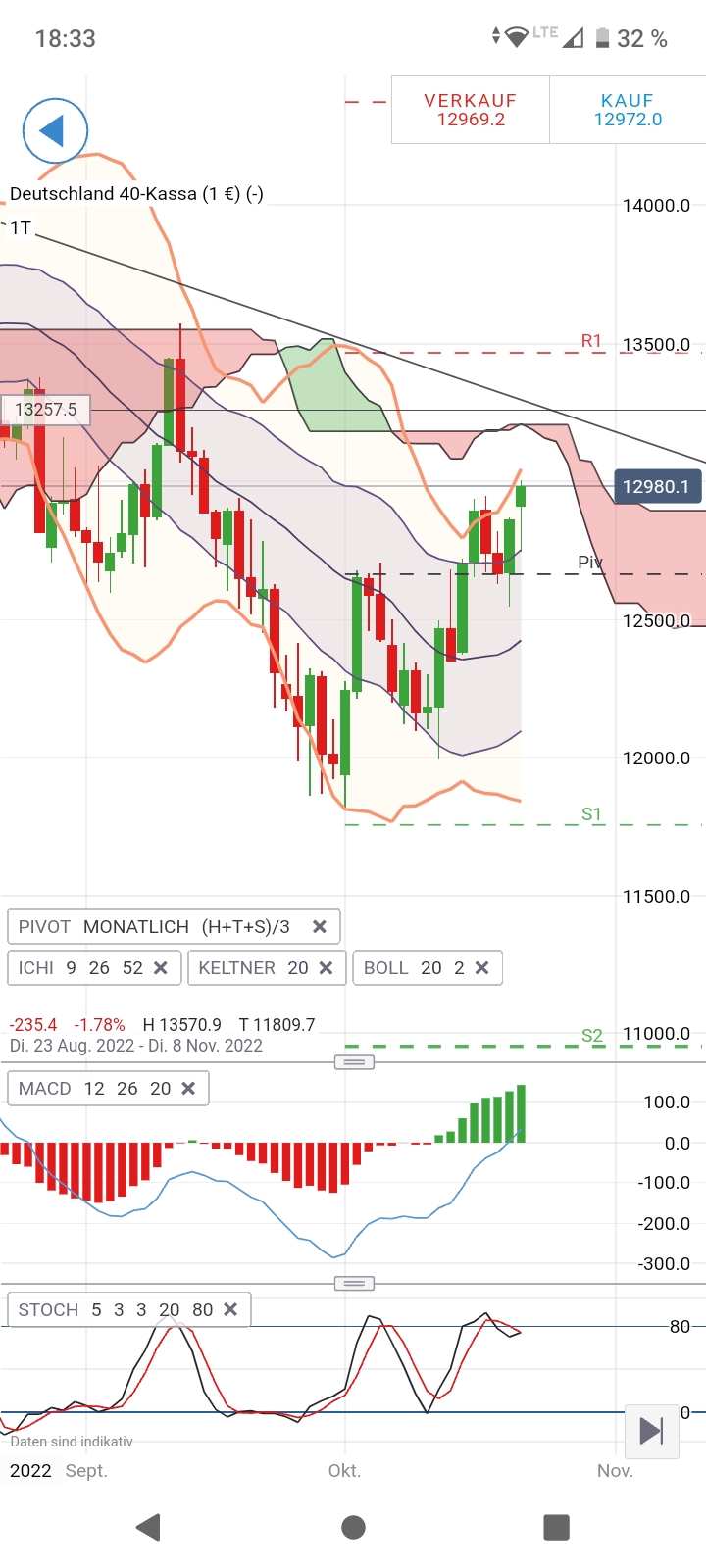Screen dimensions: 706x1568
Task: Tap the resize handle above the MACD panel
Action: (x=354, y=1061)
